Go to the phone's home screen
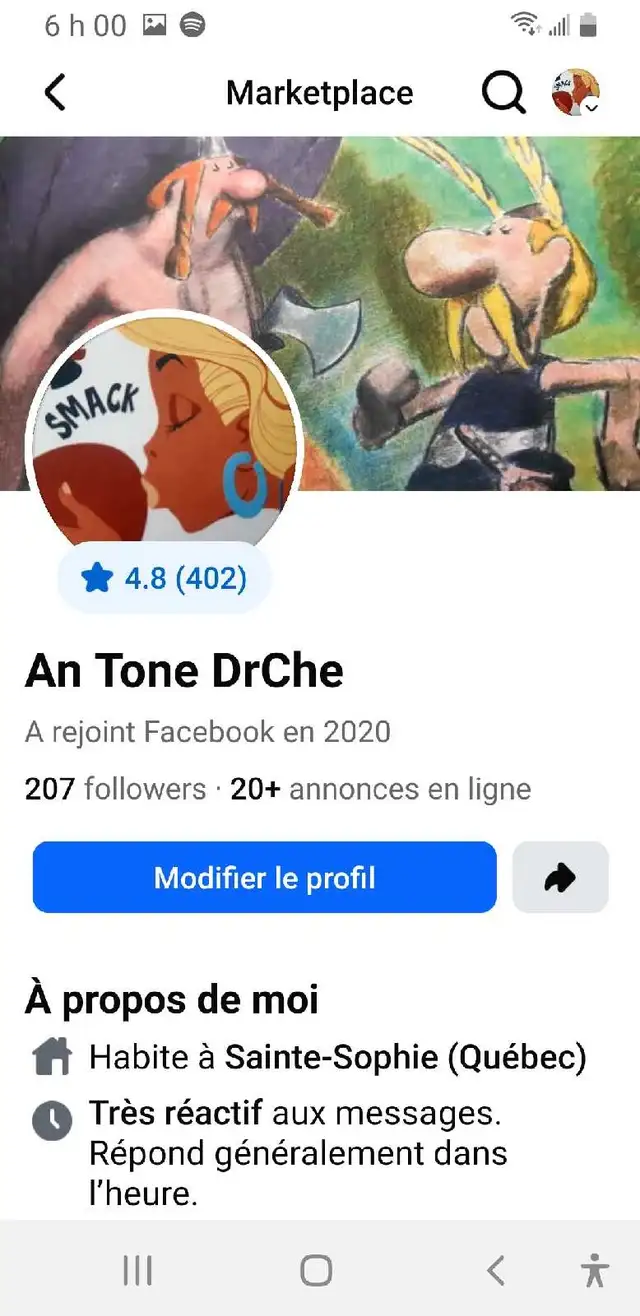Screen dimensions: 640x1316 pos(316,1270)
